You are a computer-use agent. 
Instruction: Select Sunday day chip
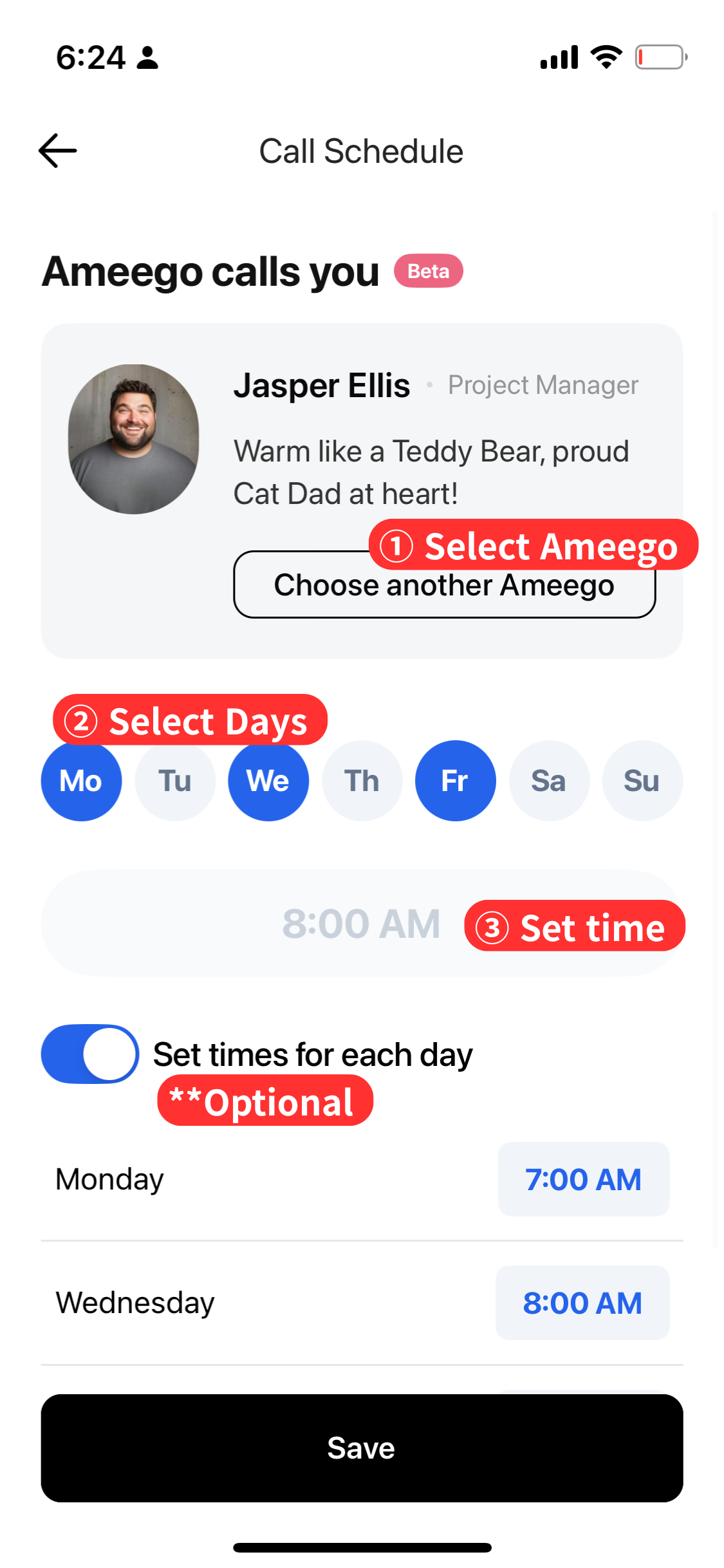(642, 781)
